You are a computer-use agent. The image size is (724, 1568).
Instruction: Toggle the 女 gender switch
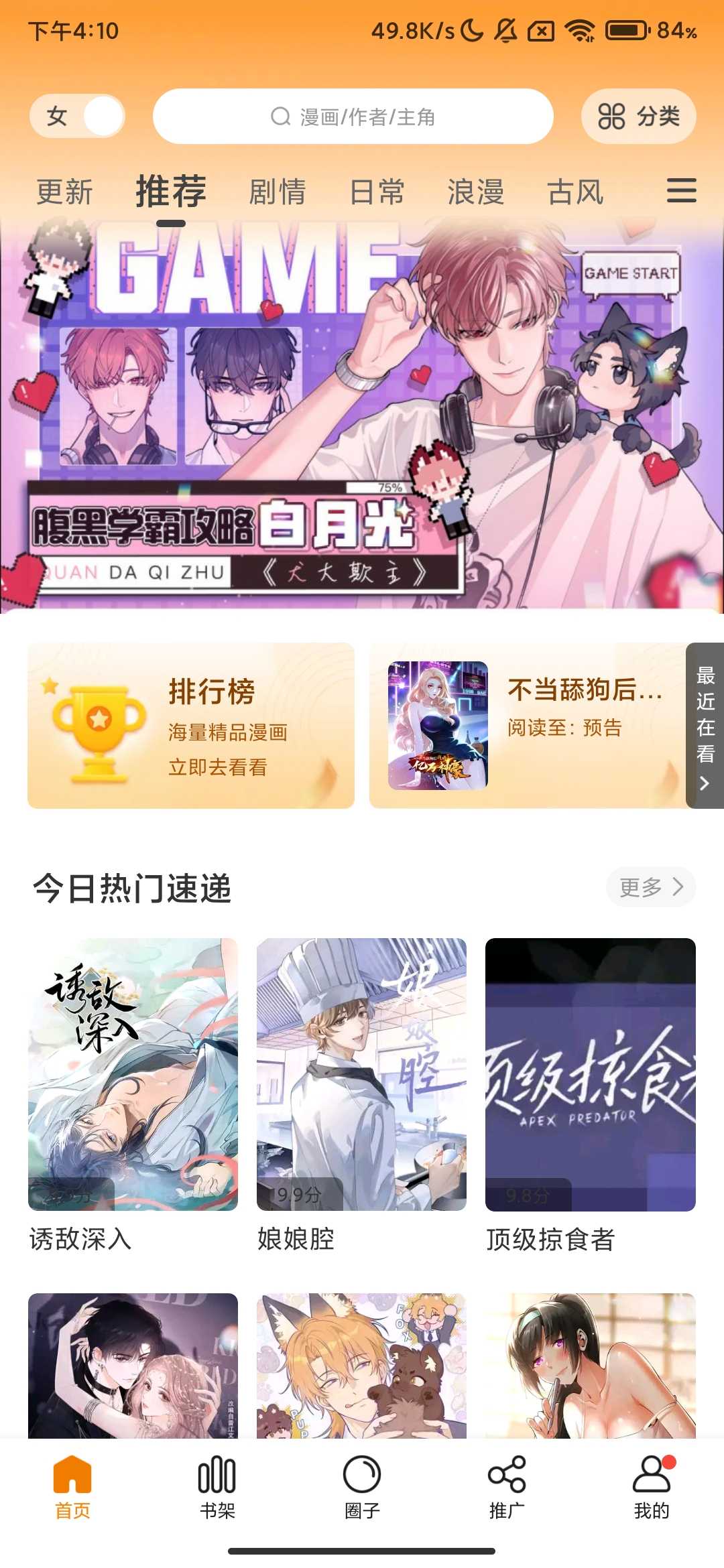click(x=76, y=115)
